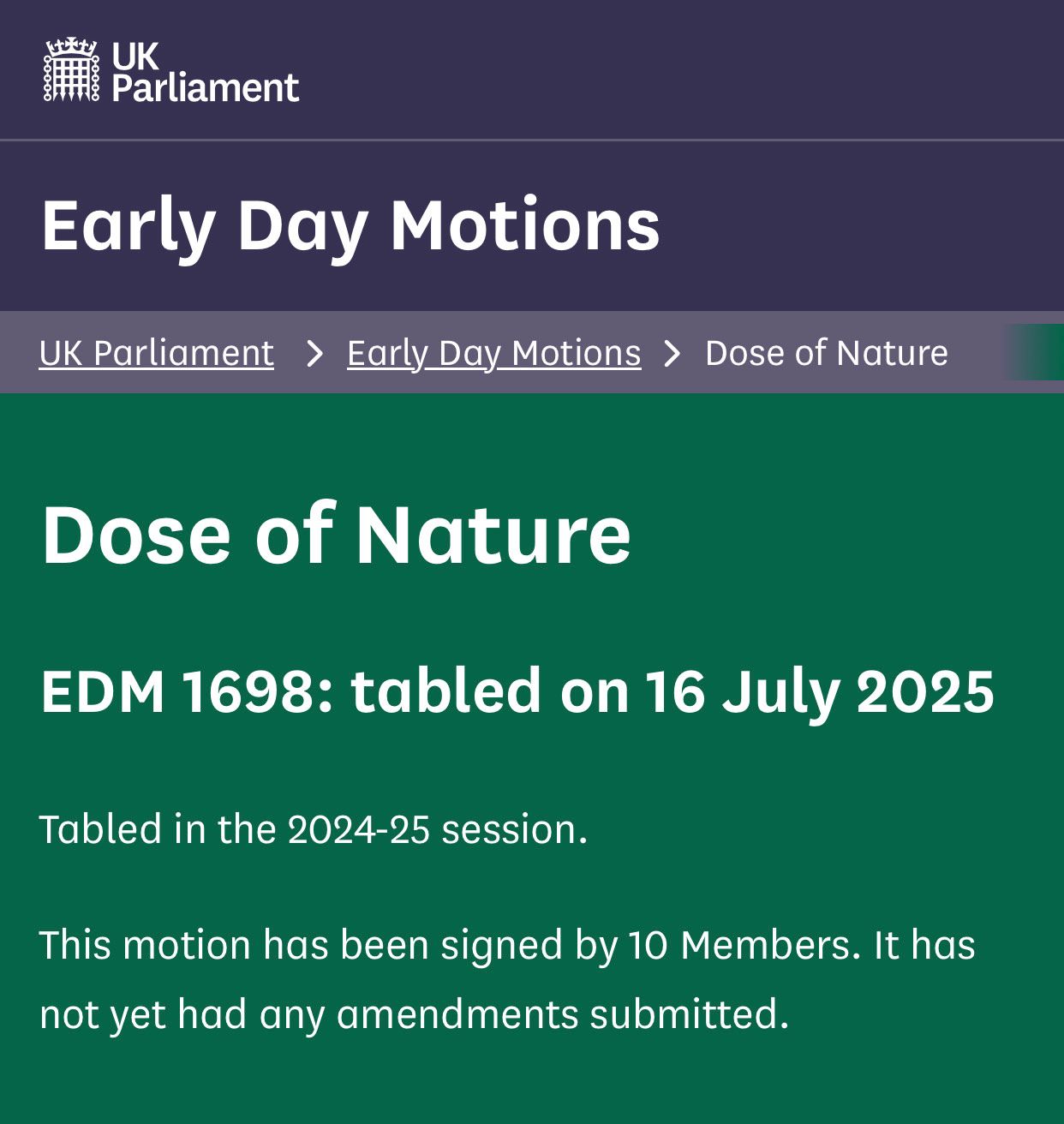
Task: Go to the Early Day Motions breadcrumb
Action: click(493, 353)
